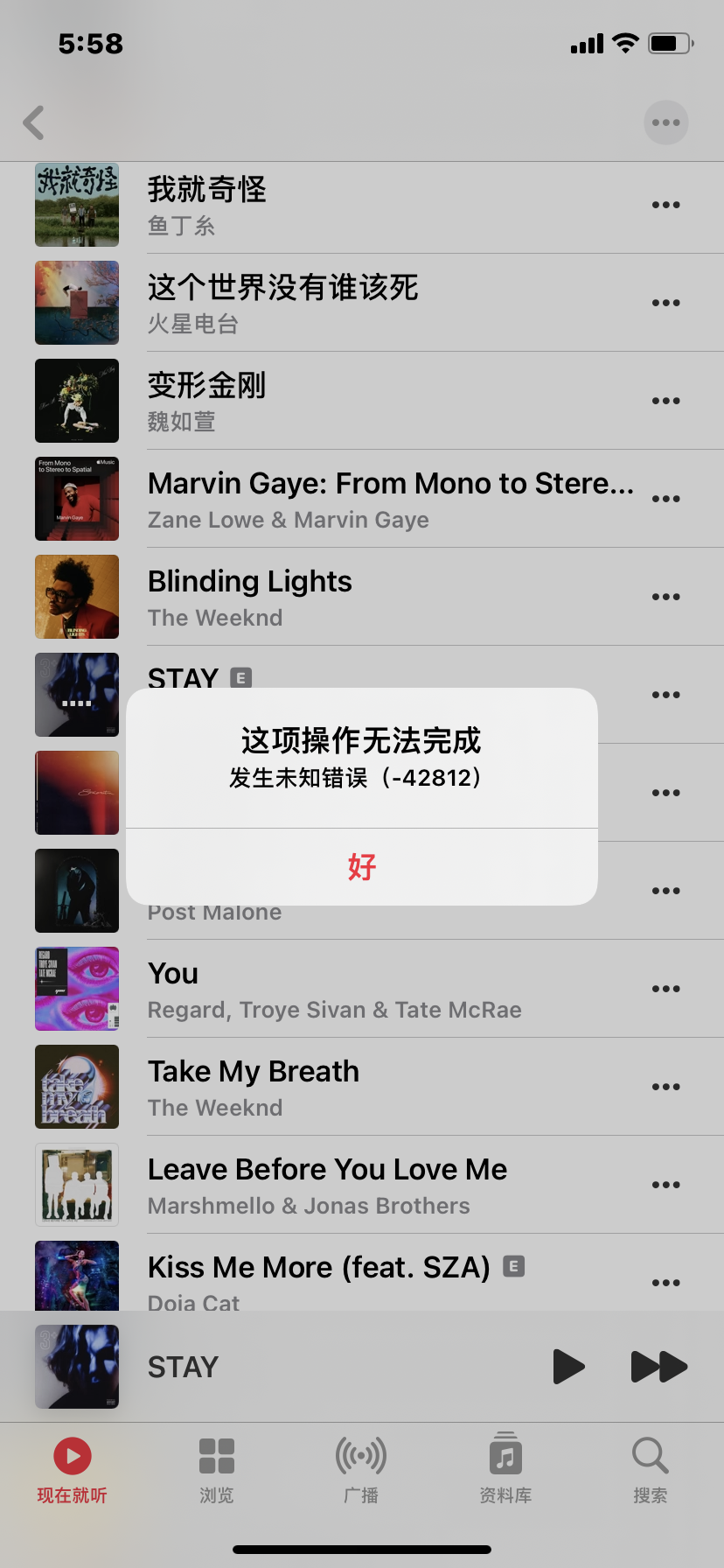Open the 资料库 tab
The image size is (724, 1568).
pos(505,1470)
